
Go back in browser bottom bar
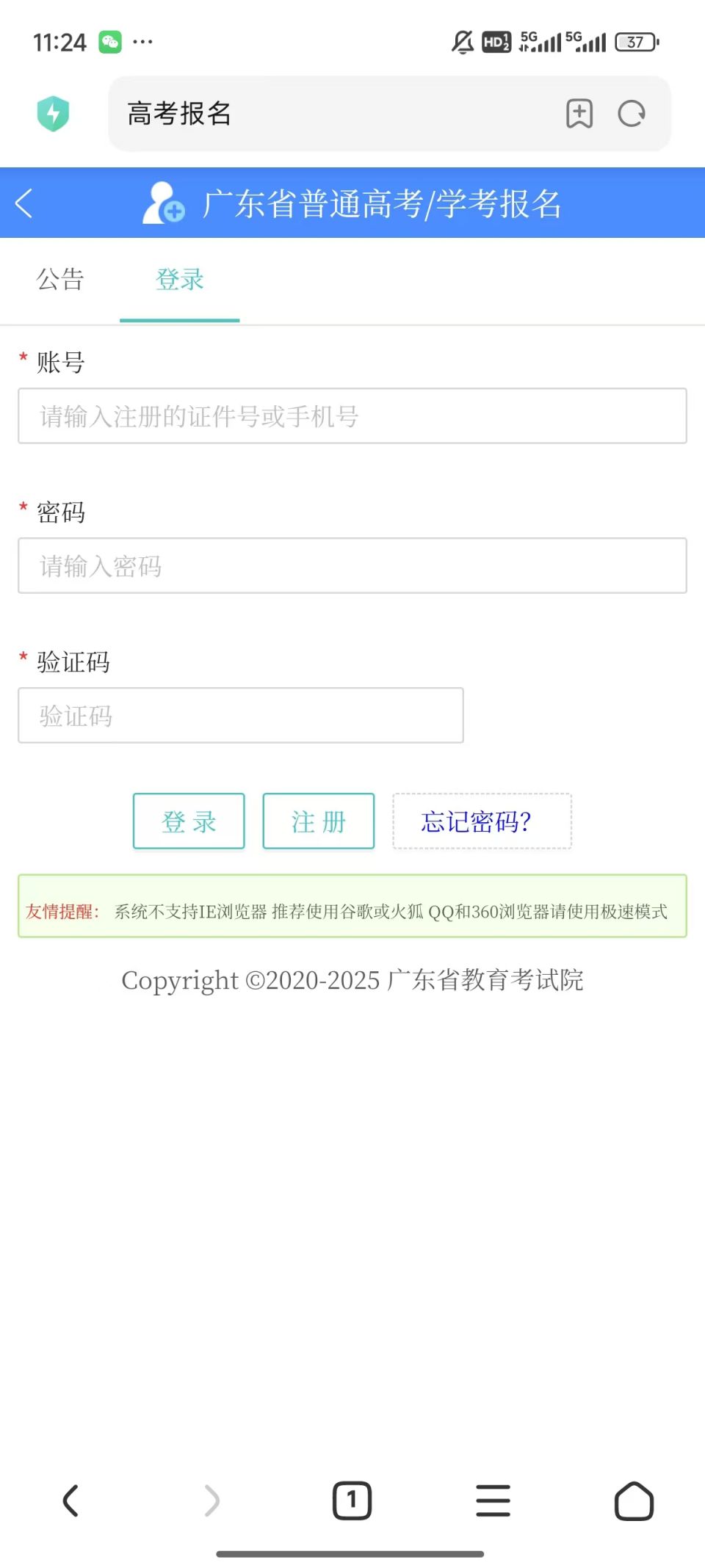tap(70, 1500)
